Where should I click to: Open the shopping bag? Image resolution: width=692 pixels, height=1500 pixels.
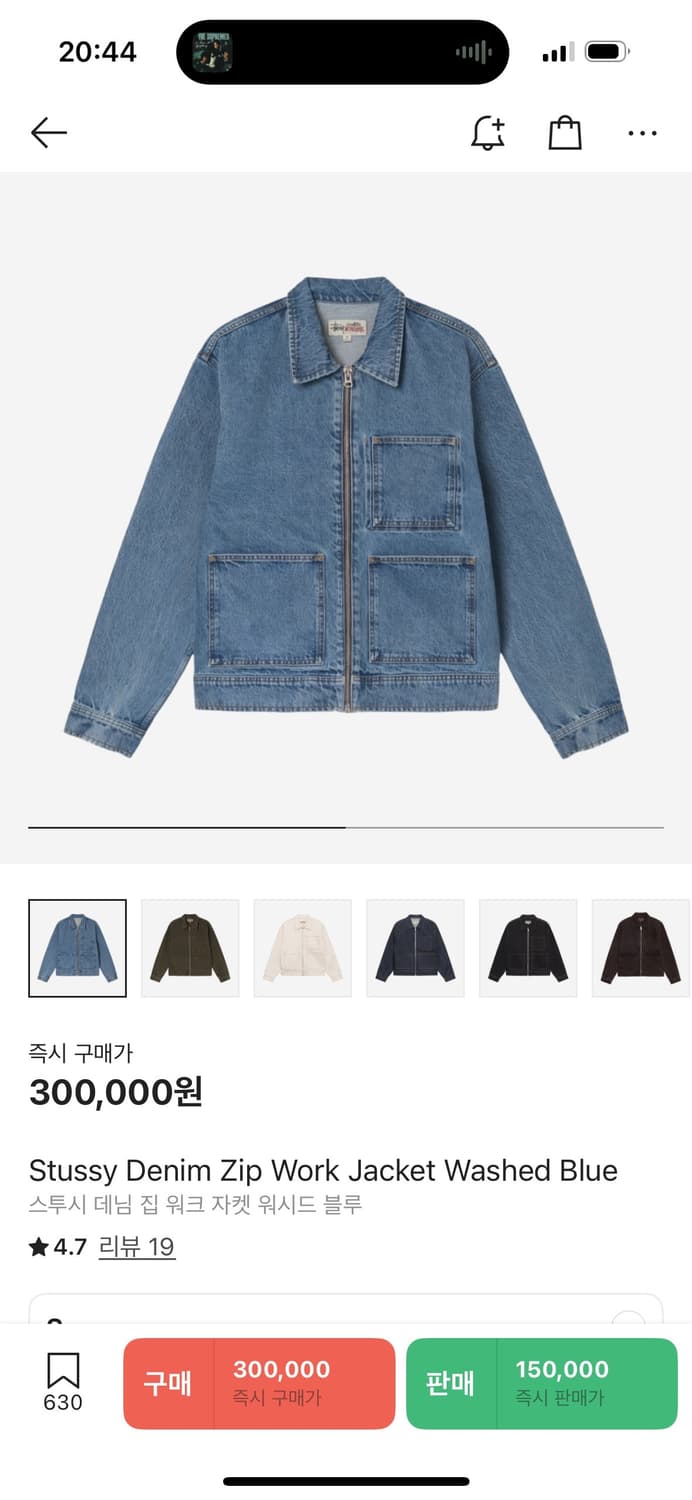(565, 133)
